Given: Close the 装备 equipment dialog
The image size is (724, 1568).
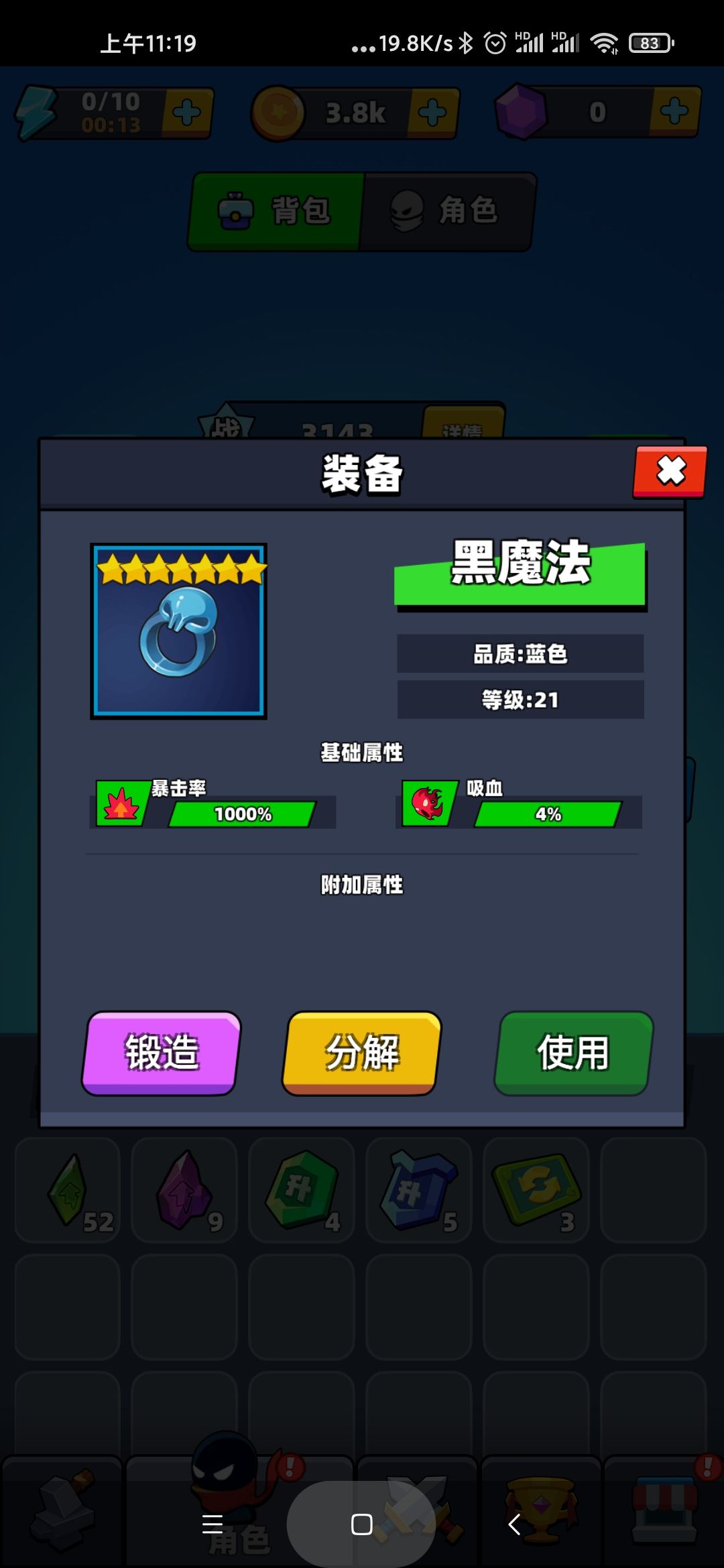Looking at the screenshot, I should [670, 472].
